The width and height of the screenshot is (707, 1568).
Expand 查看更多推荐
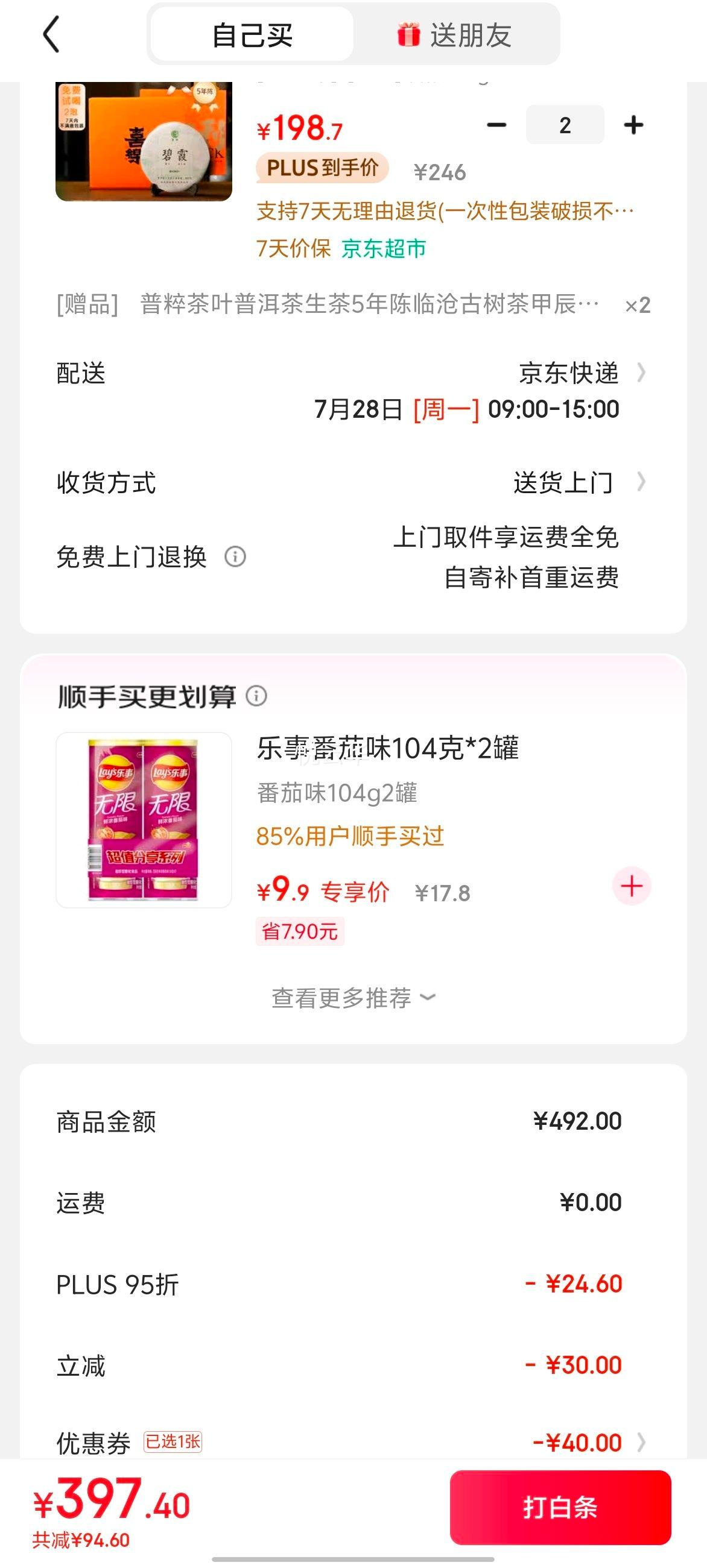point(353,998)
